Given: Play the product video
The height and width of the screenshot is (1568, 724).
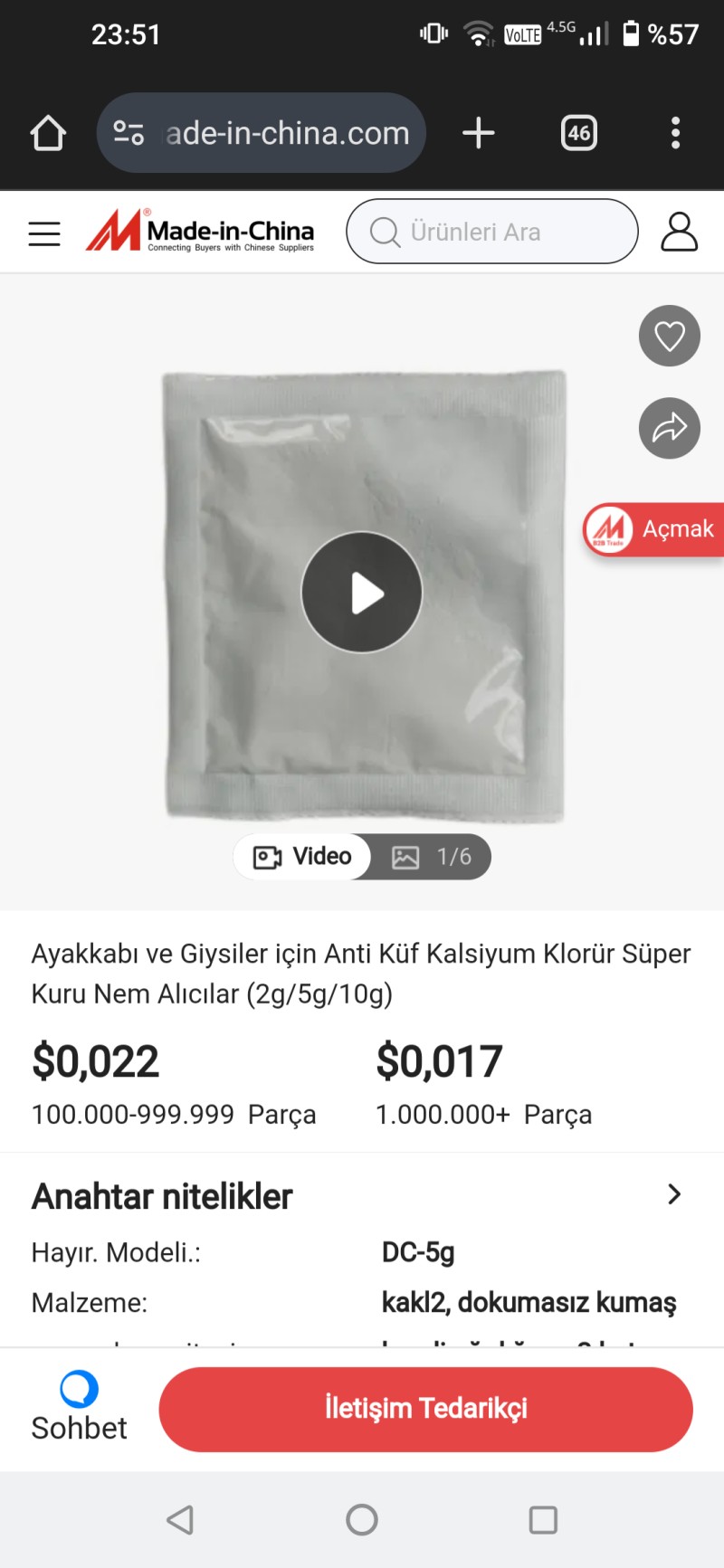Looking at the screenshot, I should click(x=362, y=593).
